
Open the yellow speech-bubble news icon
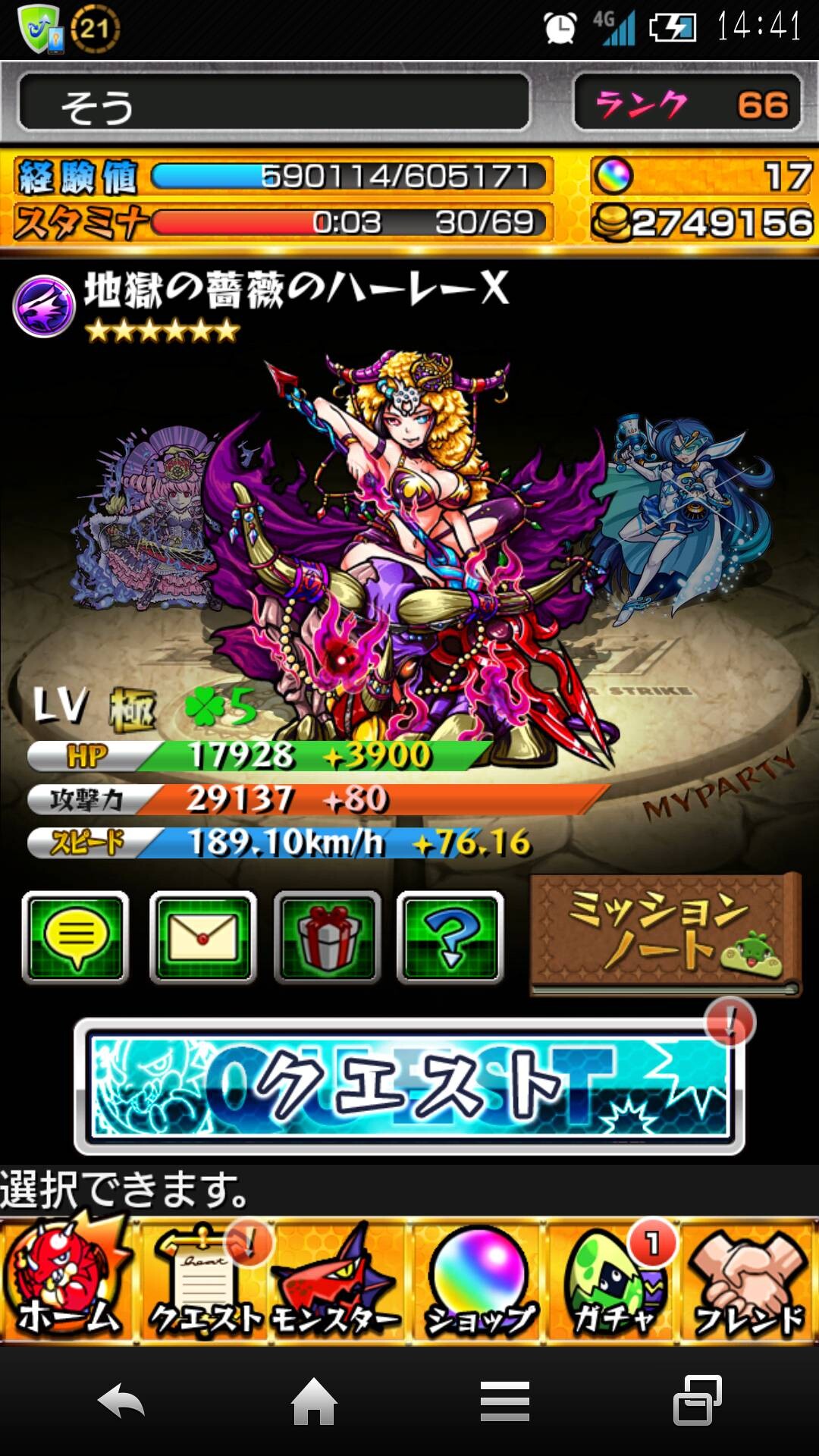click(75, 937)
